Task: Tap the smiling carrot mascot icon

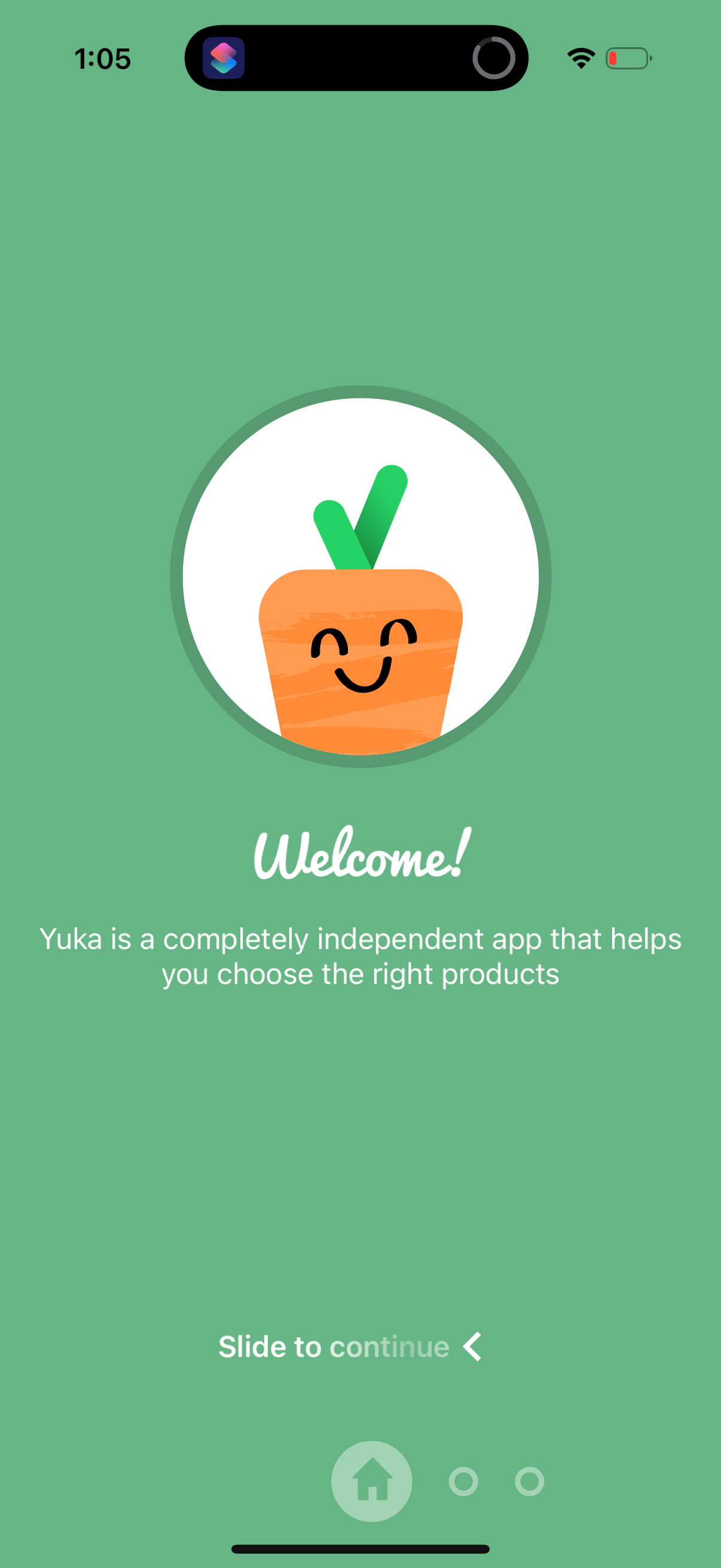Action: point(361,657)
